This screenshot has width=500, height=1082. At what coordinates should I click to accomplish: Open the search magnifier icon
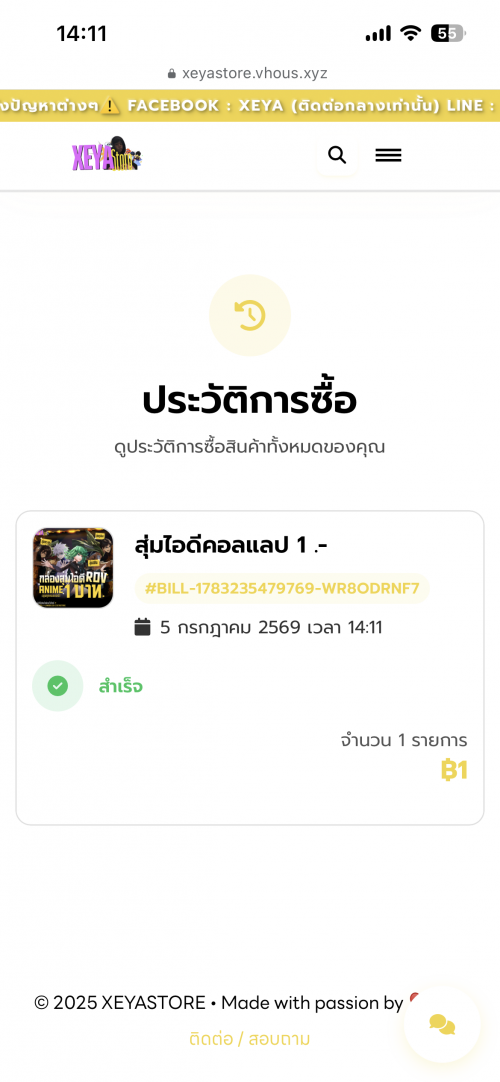click(337, 156)
